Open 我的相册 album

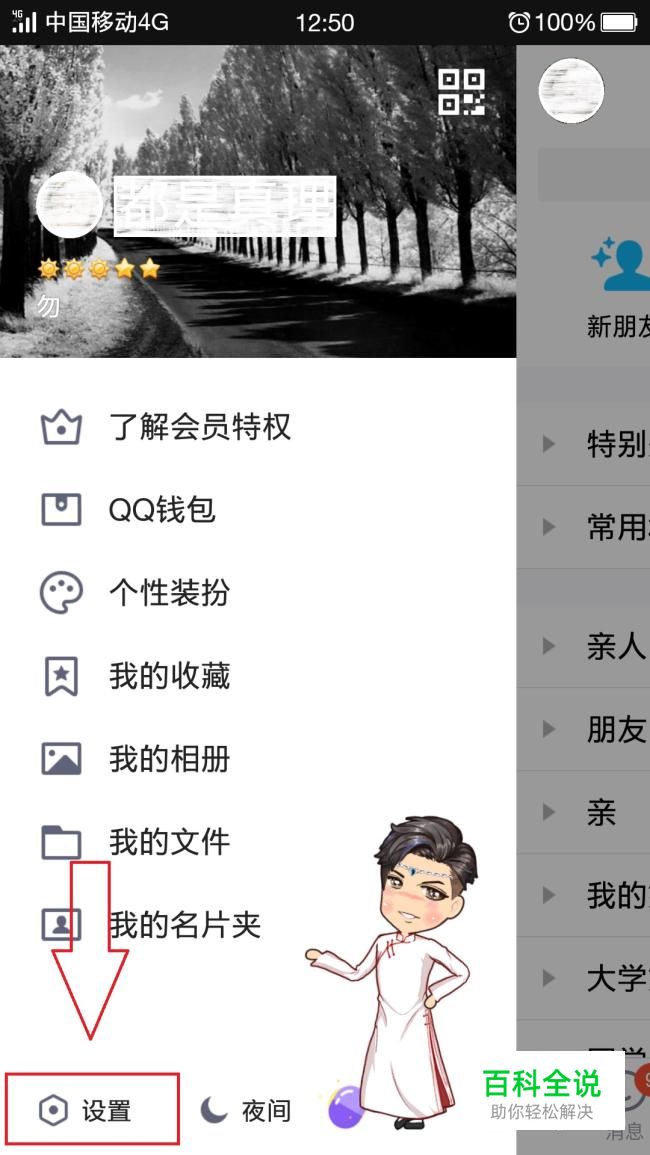(x=258, y=759)
